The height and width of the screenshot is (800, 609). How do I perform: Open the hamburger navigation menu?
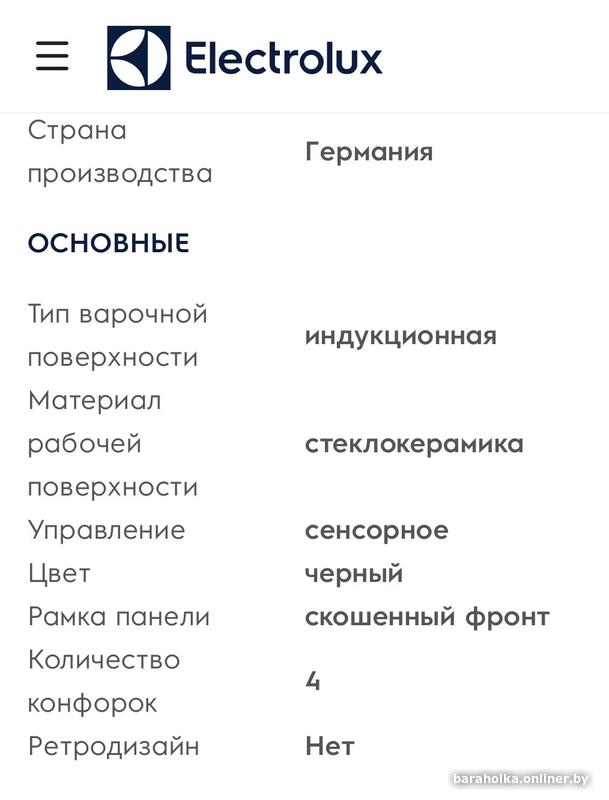(x=52, y=56)
